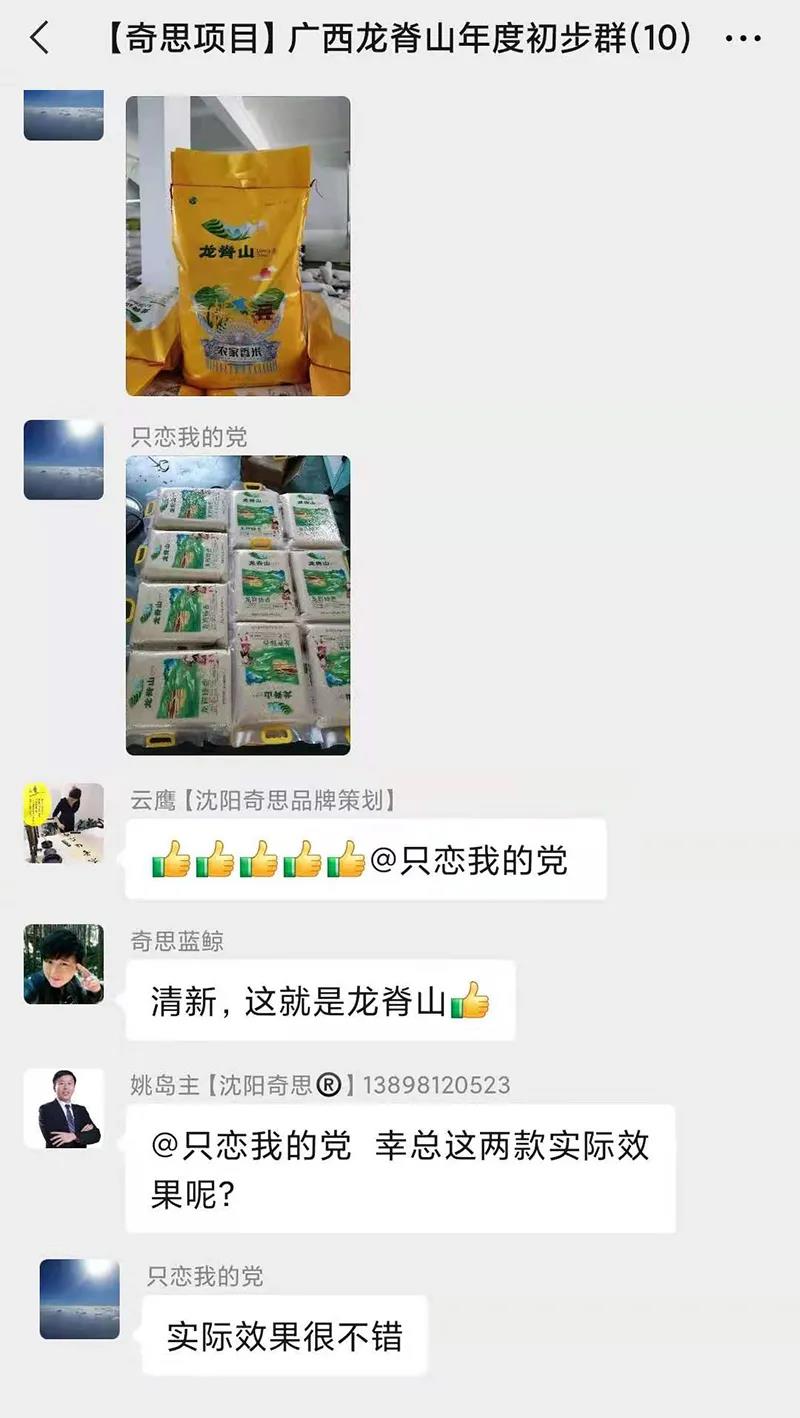The image size is (800, 1418).
Task: Open the group chat overflow menu
Action: coord(742,39)
